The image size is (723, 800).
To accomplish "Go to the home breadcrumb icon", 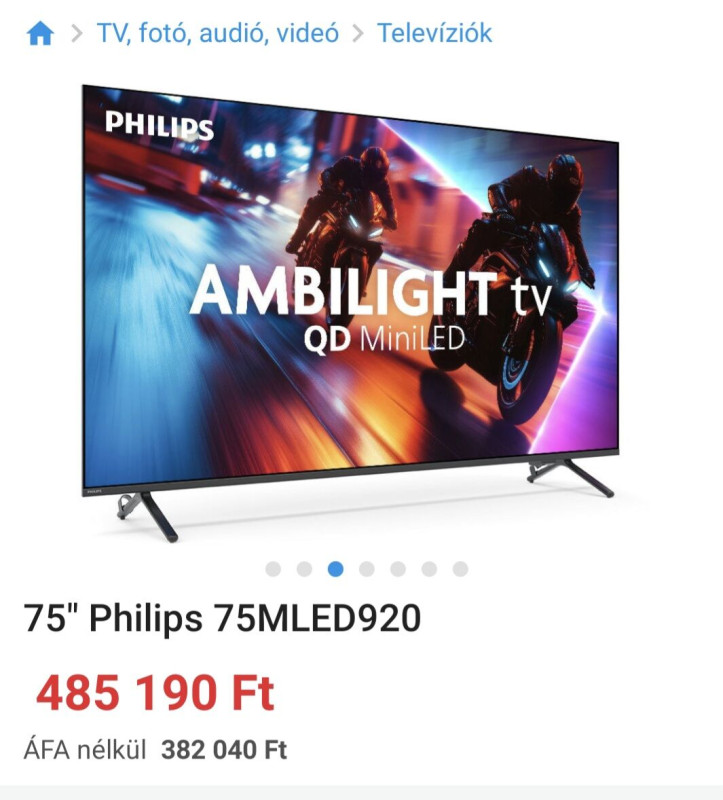I will [40, 33].
